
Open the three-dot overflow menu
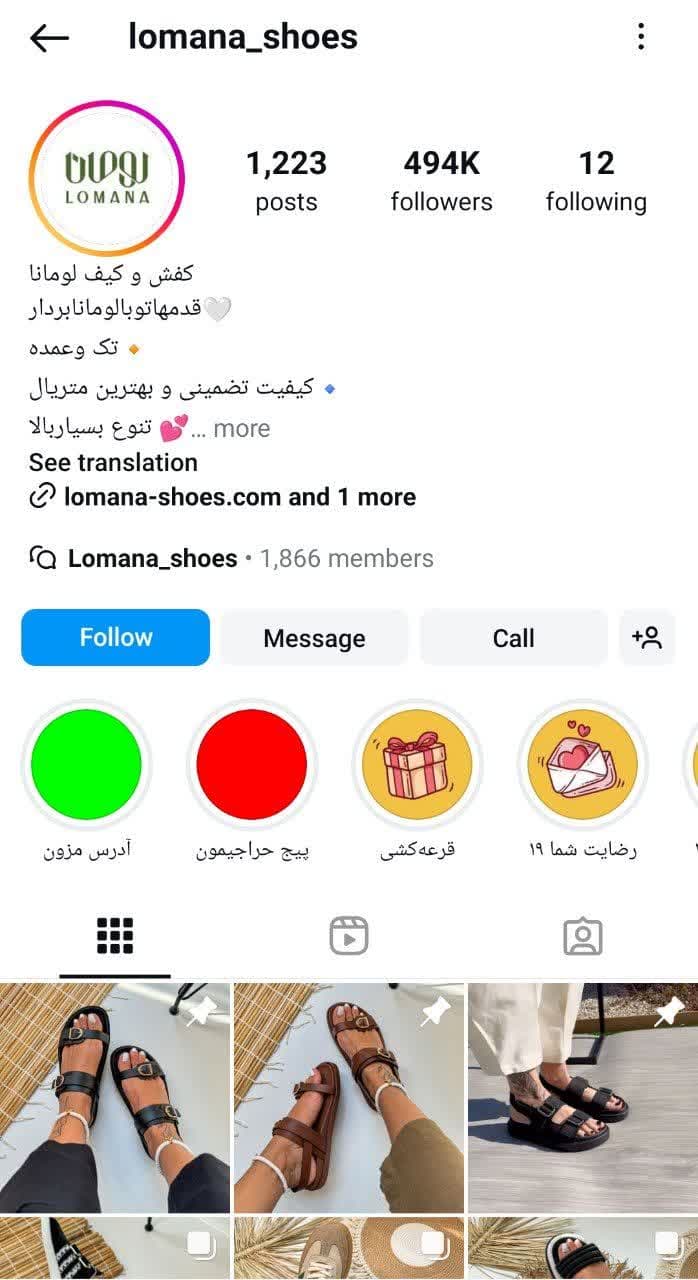[641, 38]
